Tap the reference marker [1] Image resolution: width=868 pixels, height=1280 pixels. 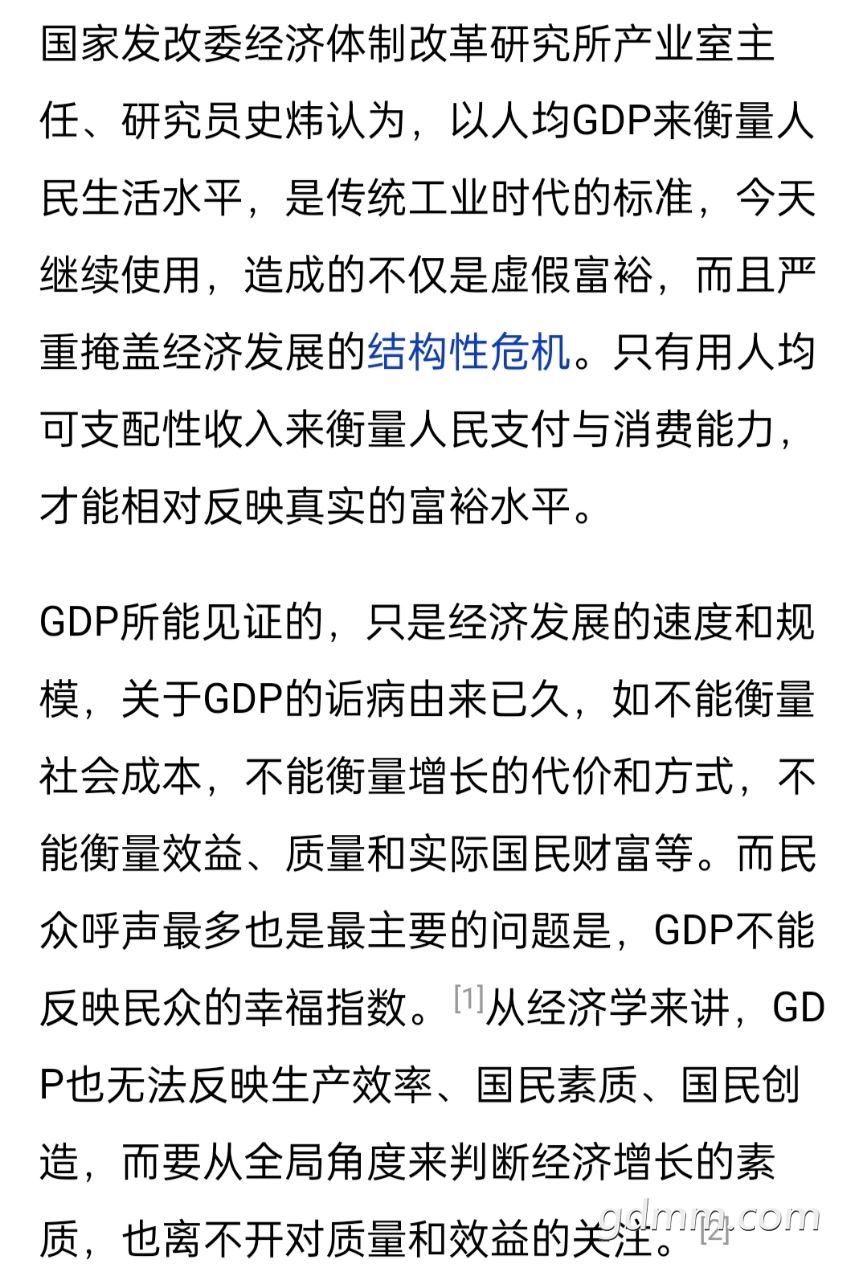[468, 999]
